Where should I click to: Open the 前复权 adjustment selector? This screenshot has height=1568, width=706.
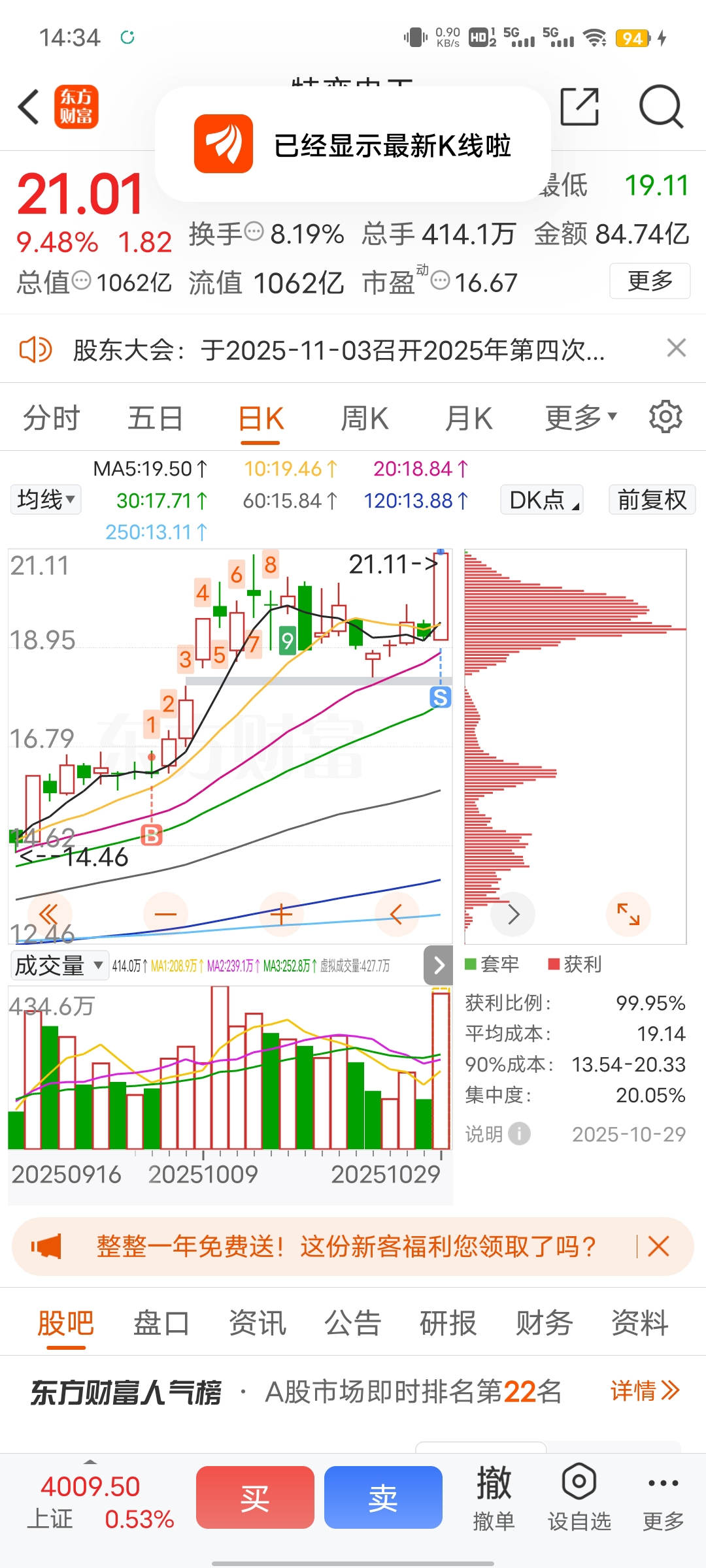pos(652,500)
